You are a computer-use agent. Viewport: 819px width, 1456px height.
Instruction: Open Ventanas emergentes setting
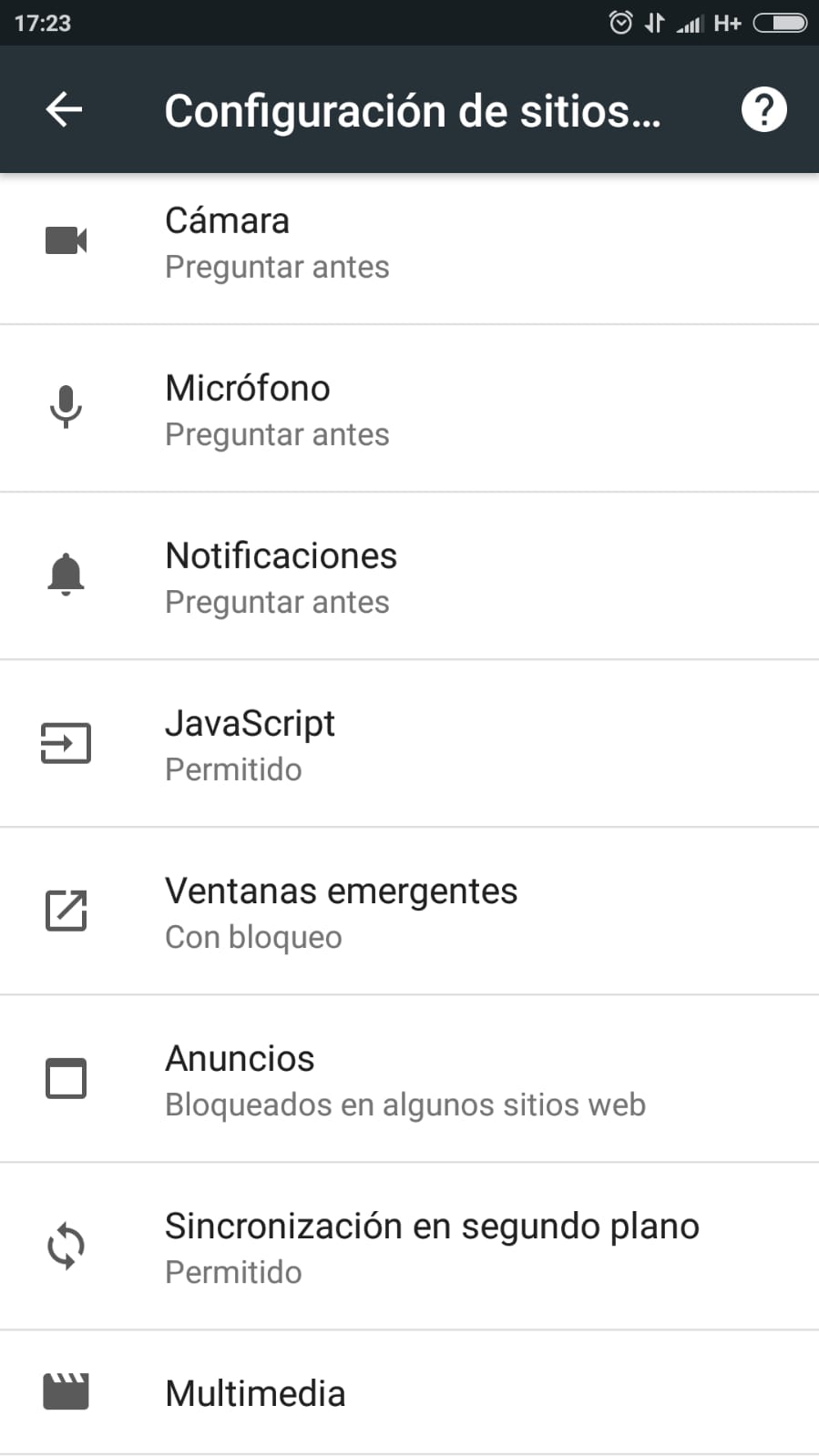(409, 911)
